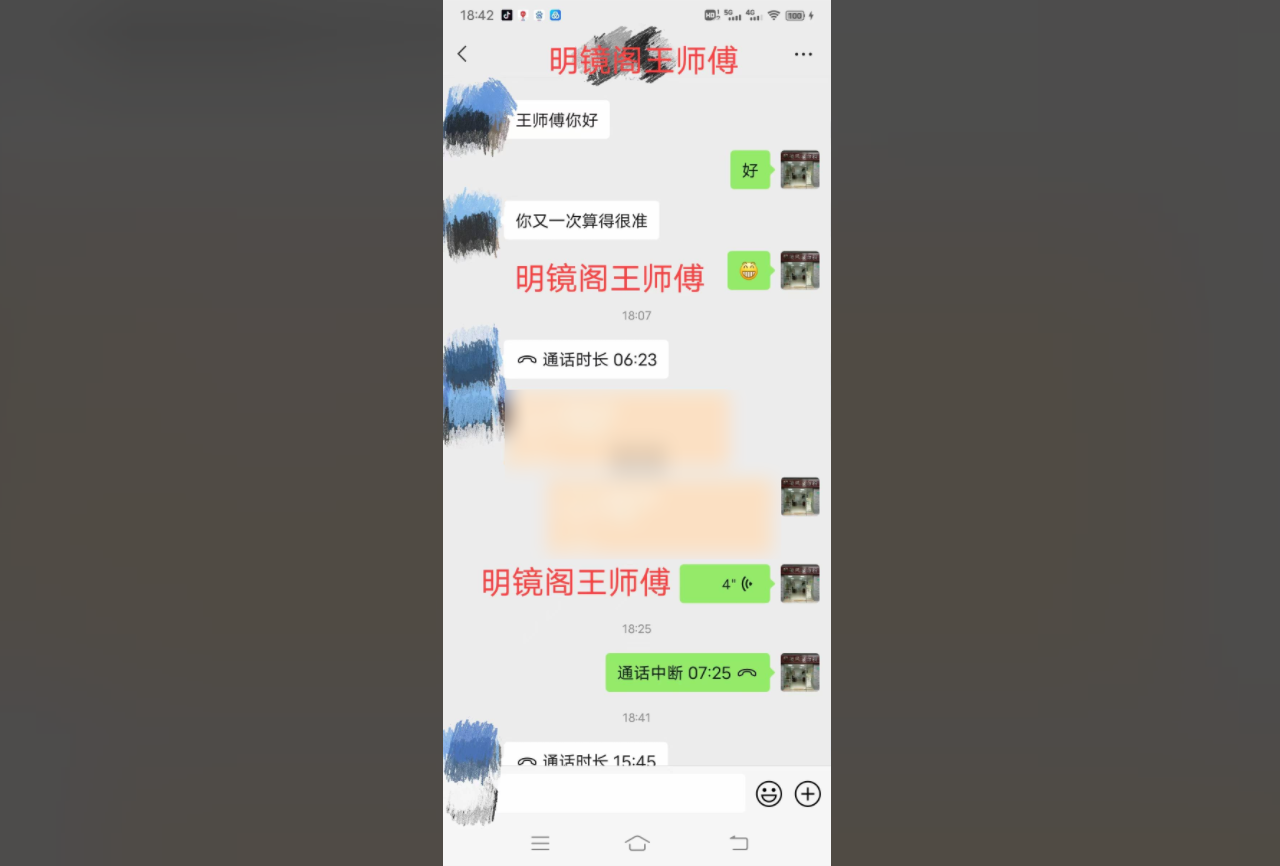Open the plus attachments panel
1280x866 pixels.
point(807,794)
